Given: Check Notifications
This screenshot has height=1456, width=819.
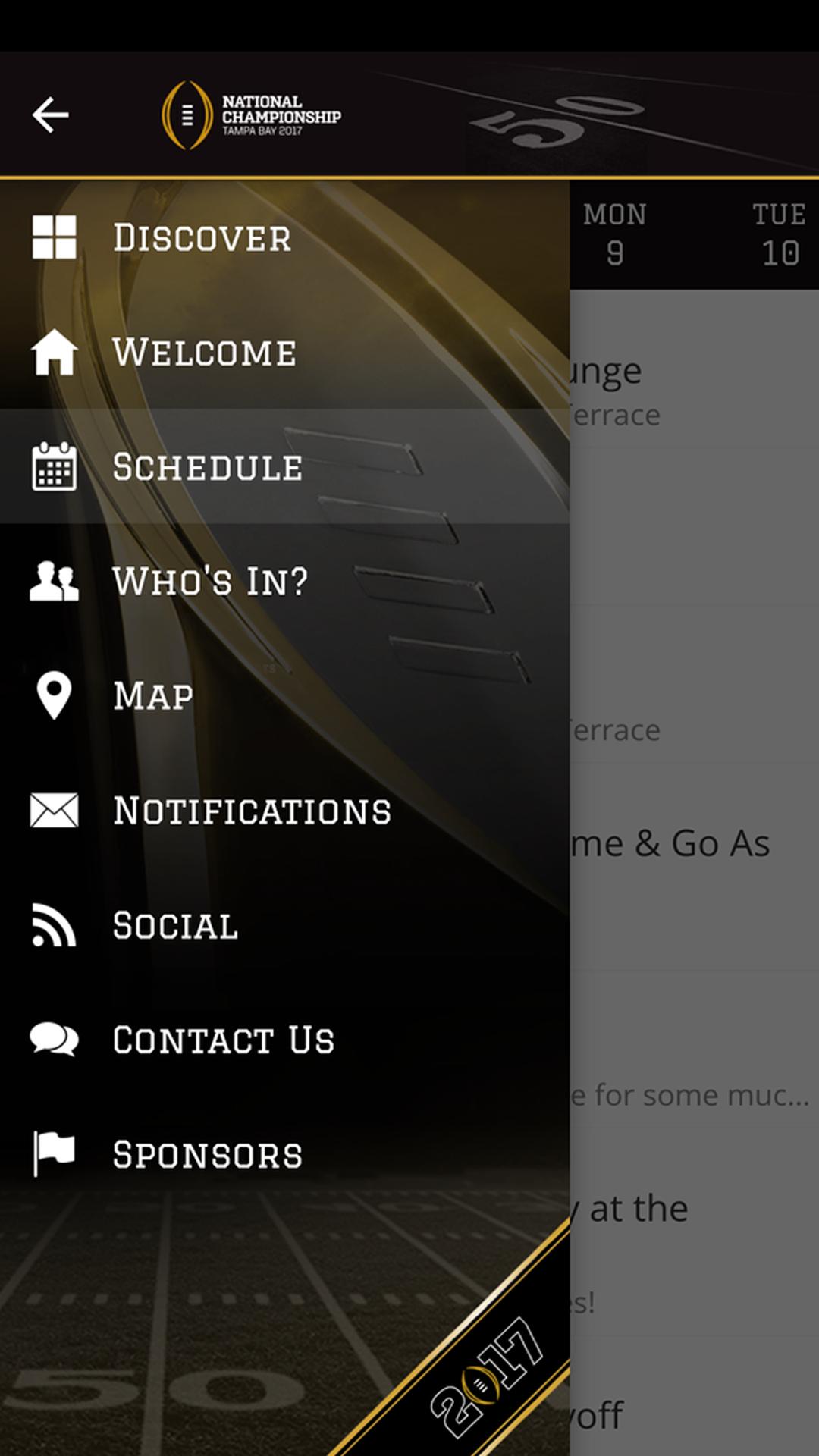Looking at the screenshot, I should tap(252, 810).
